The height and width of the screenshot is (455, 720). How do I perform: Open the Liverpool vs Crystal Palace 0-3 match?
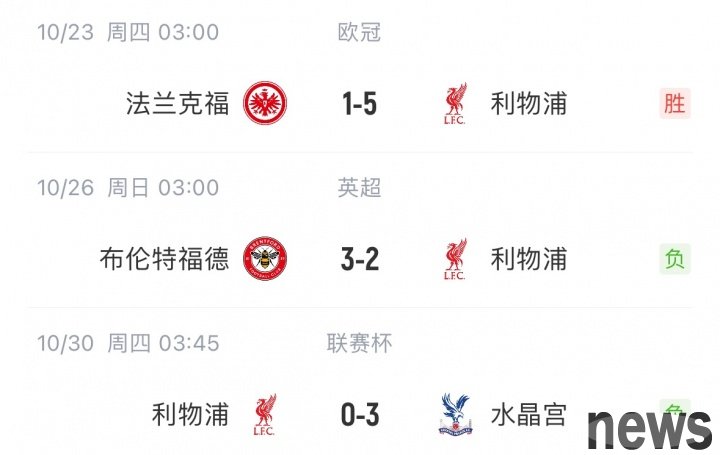[x=359, y=414]
